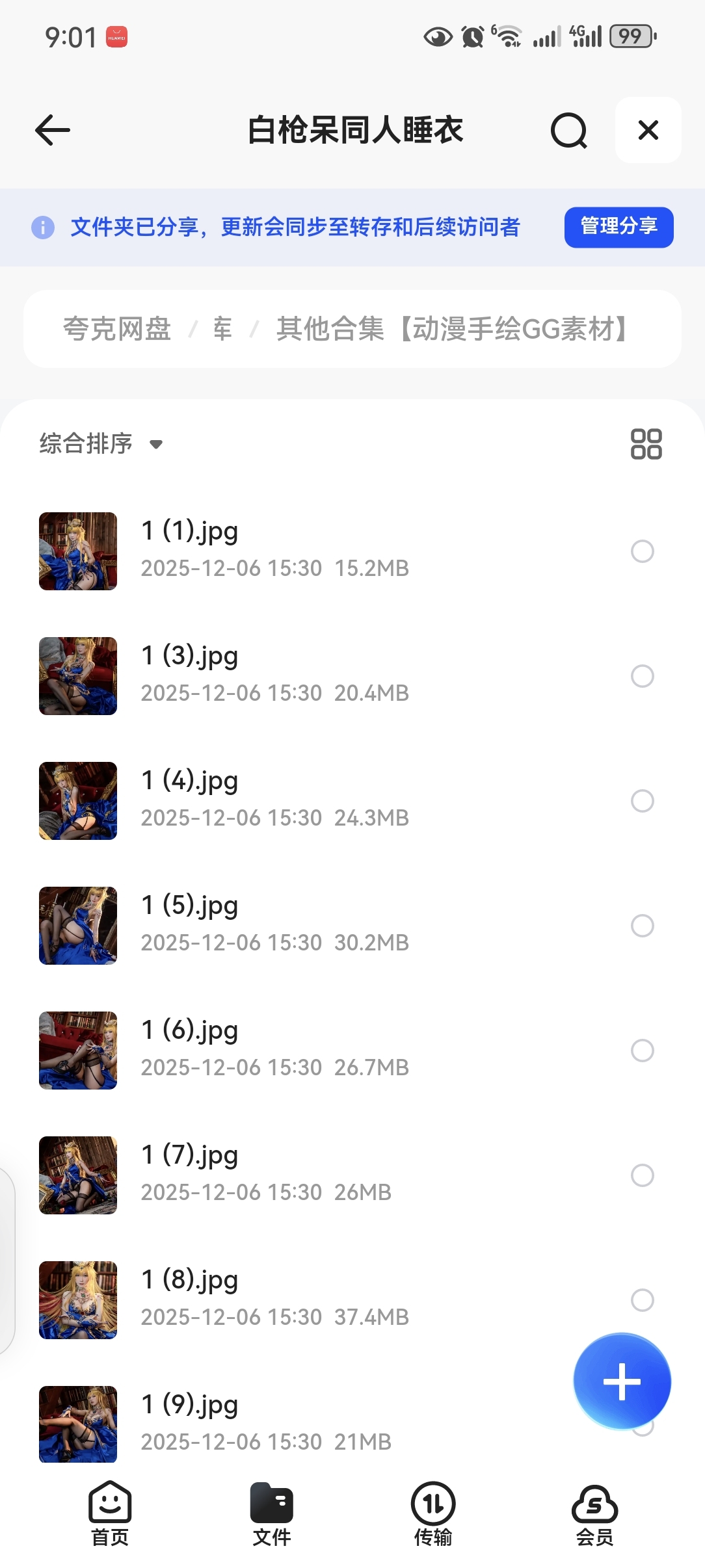The height and width of the screenshot is (1568, 705).
Task: Go to the 传输 tab
Action: (433, 1513)
